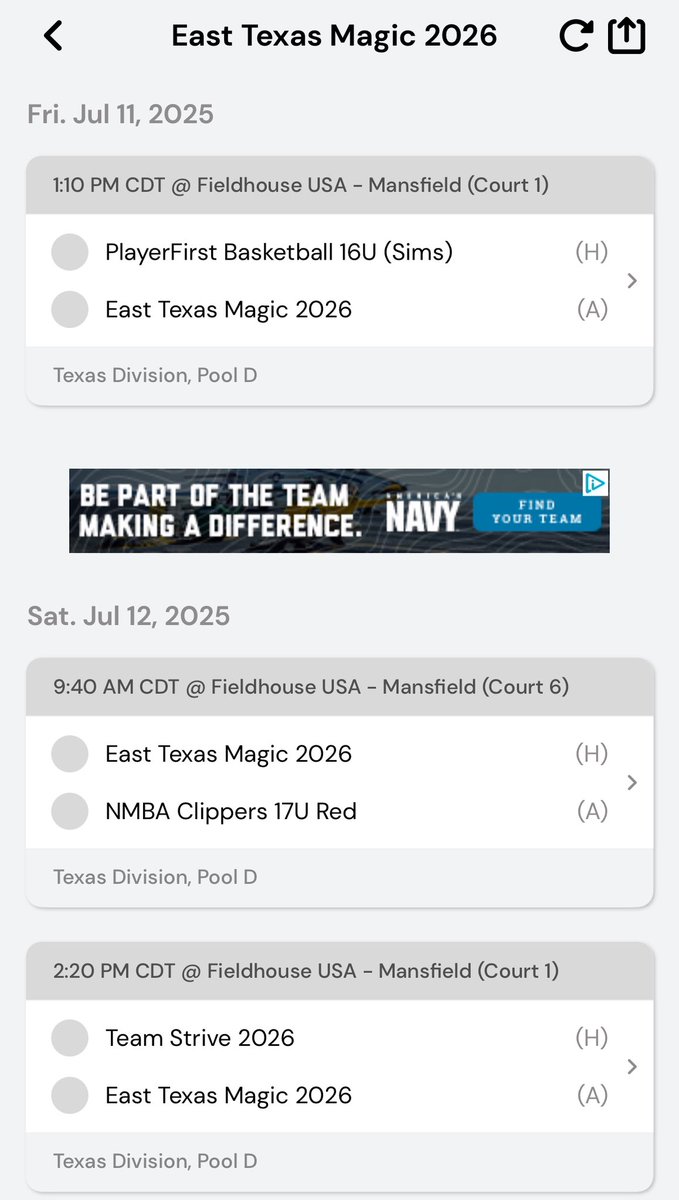The image size is (679, 1200).
Task: Refresh the East Texas Magic schedule
Action: 575,37
